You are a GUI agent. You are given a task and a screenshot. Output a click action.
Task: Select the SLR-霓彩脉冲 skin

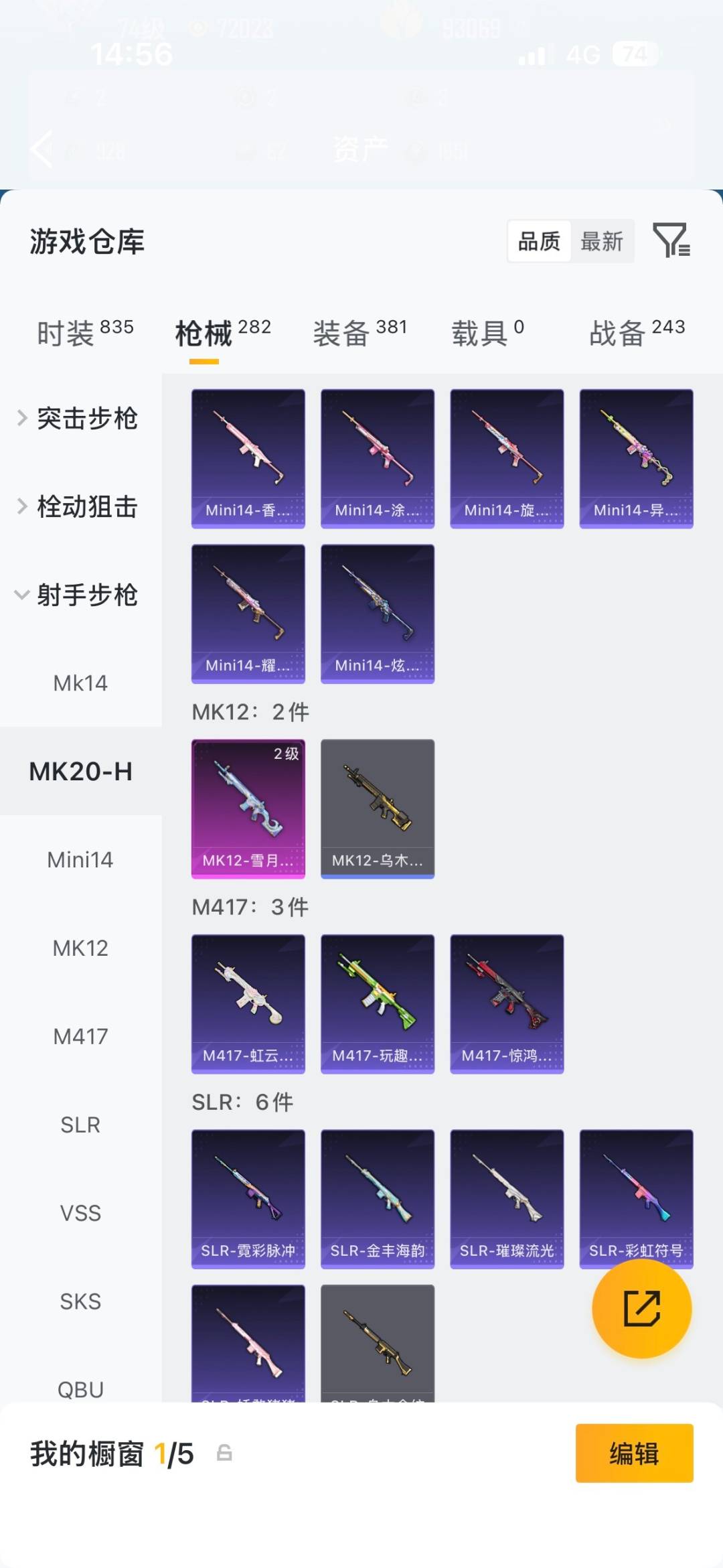[248, 1199]
